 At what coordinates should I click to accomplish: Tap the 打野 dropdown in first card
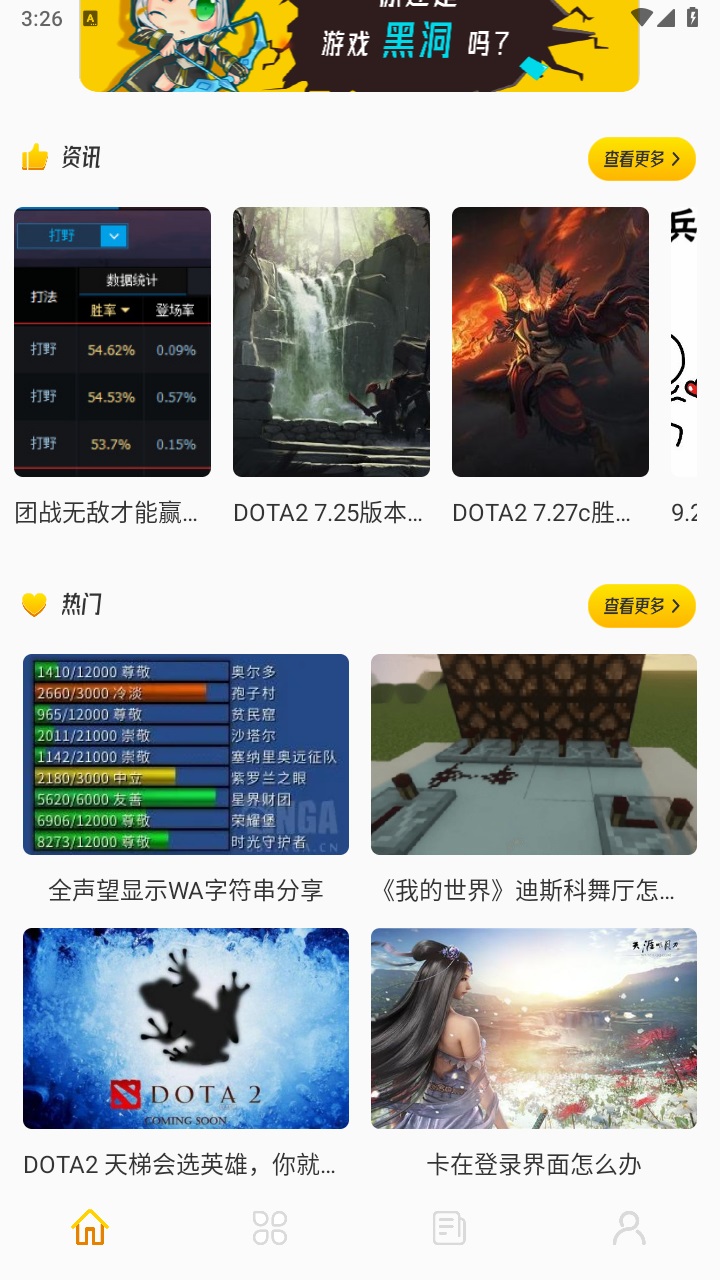click(x=72, y=236)
